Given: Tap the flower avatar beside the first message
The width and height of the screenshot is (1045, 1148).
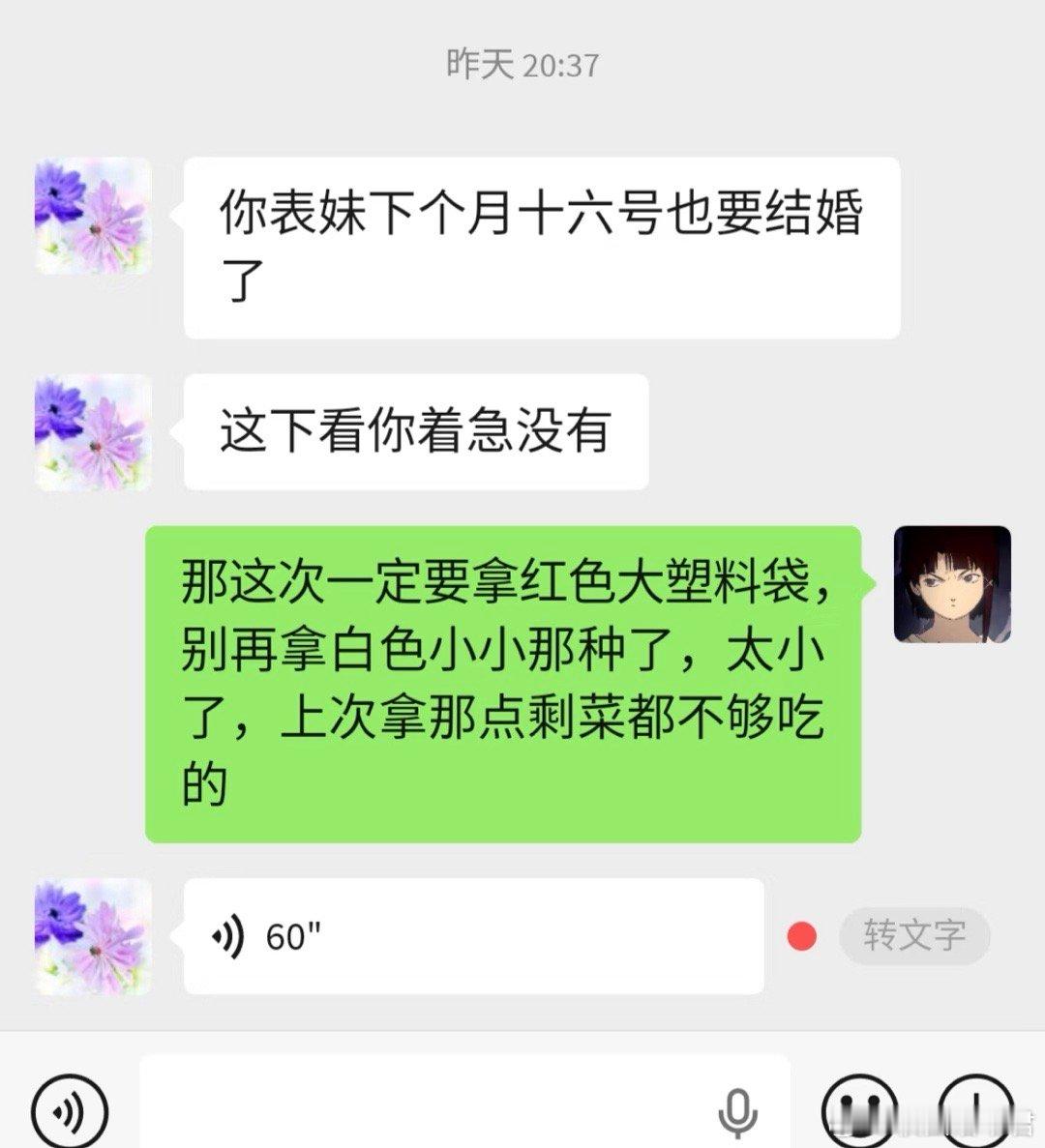Looking at the screenshot, I should click(x=92, y=215).
